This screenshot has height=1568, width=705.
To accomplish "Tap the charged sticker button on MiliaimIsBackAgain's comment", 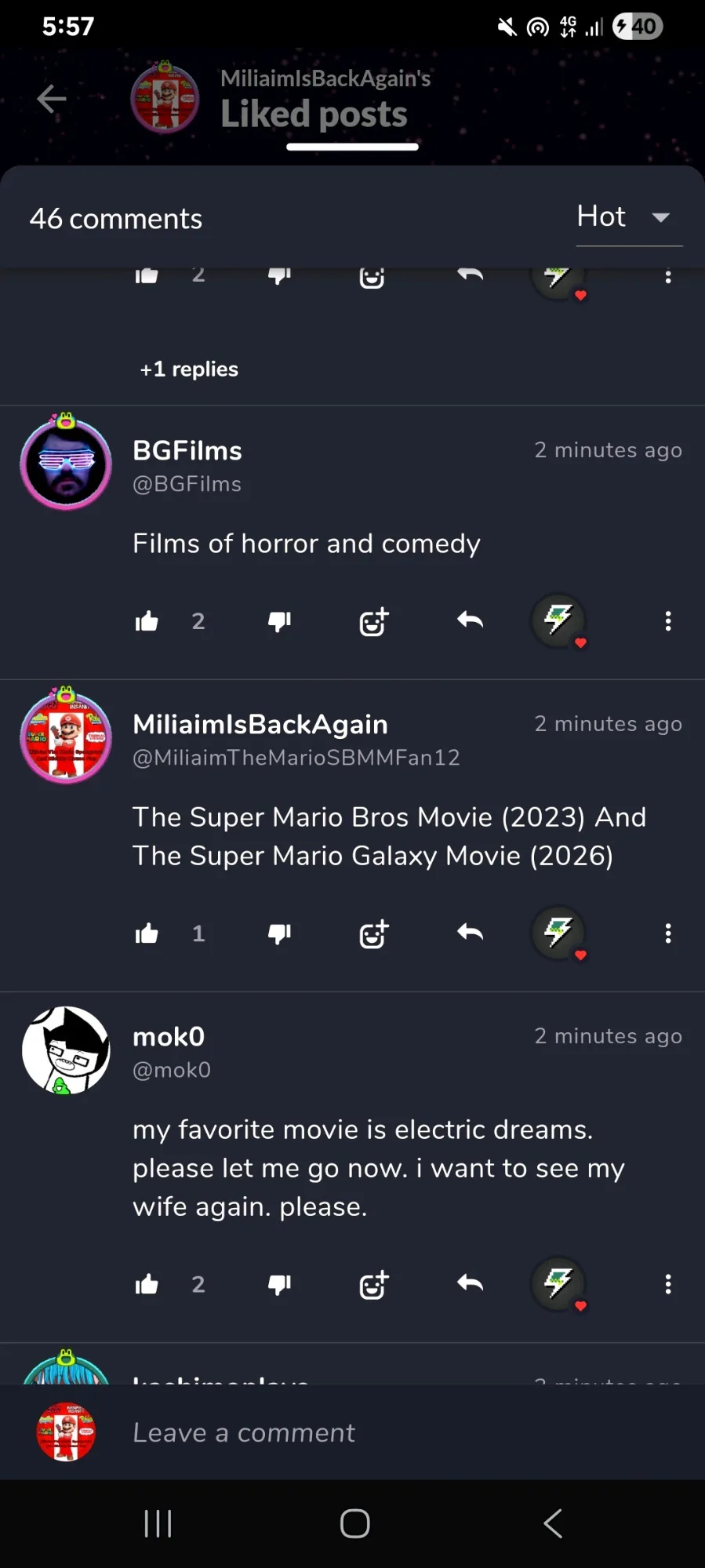I will (558, 933).
